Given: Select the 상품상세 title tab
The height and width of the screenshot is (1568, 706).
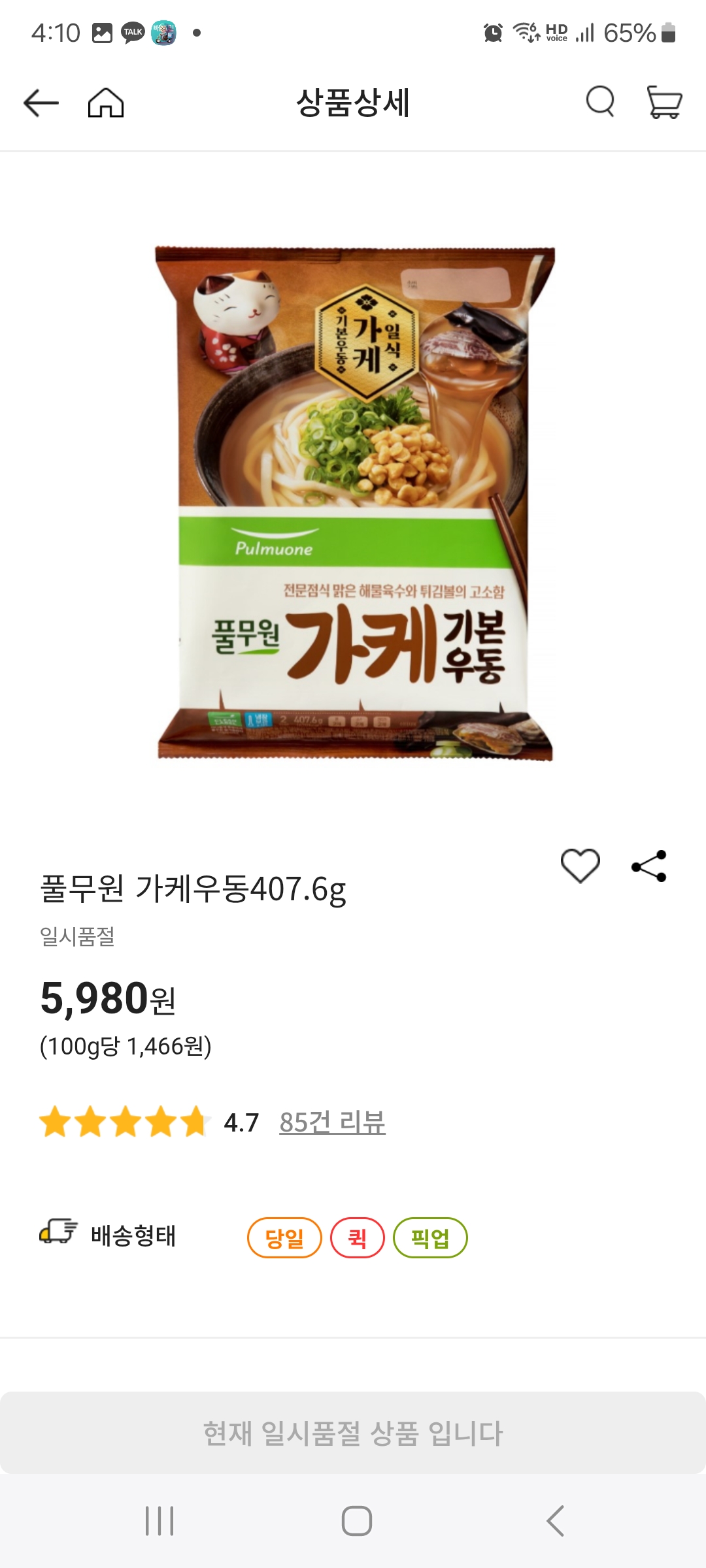Looking at the screenshot, I should click(x=353, y=103).
